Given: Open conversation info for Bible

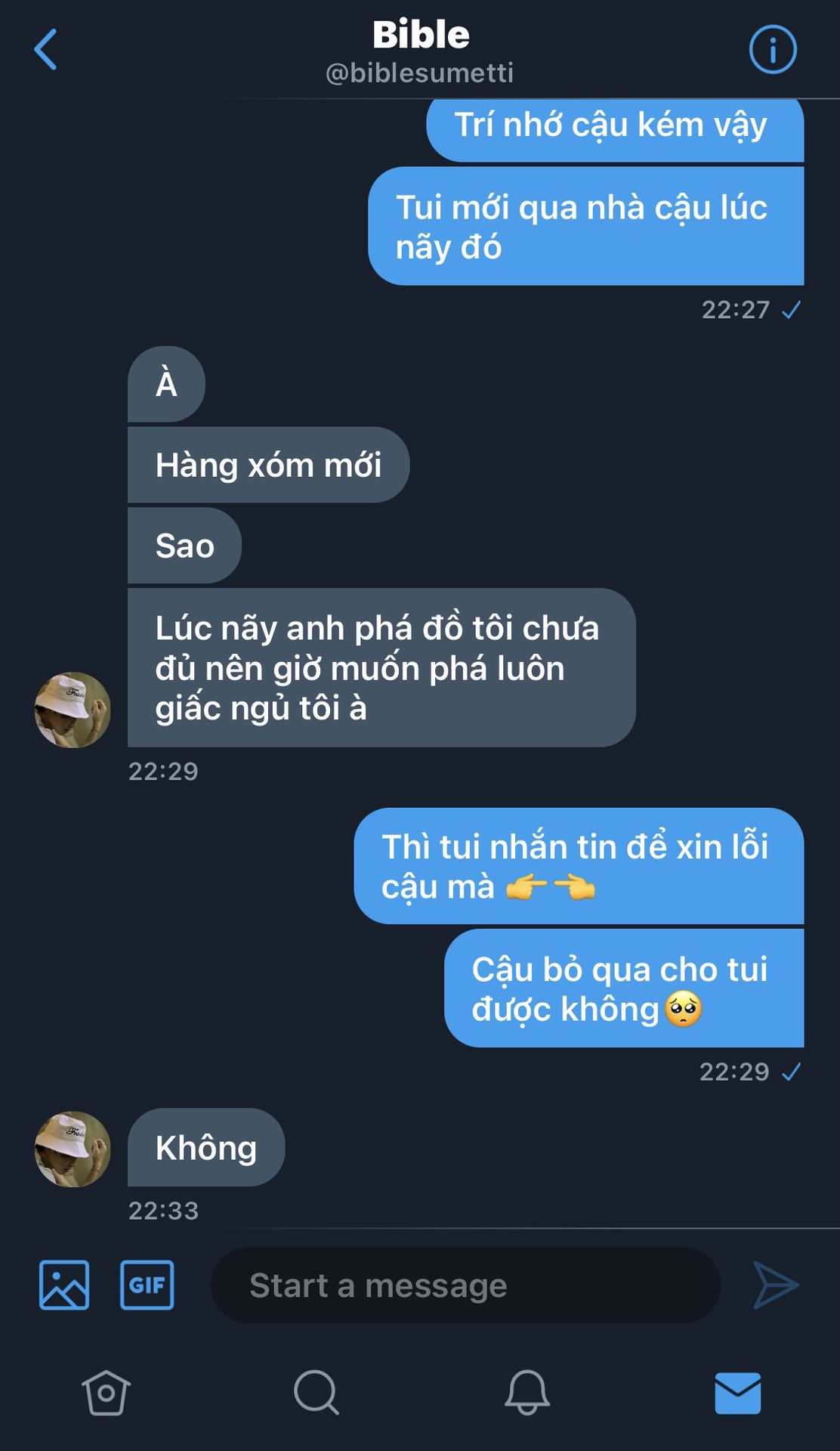Looking at the screenshot, I should (772, 50).
